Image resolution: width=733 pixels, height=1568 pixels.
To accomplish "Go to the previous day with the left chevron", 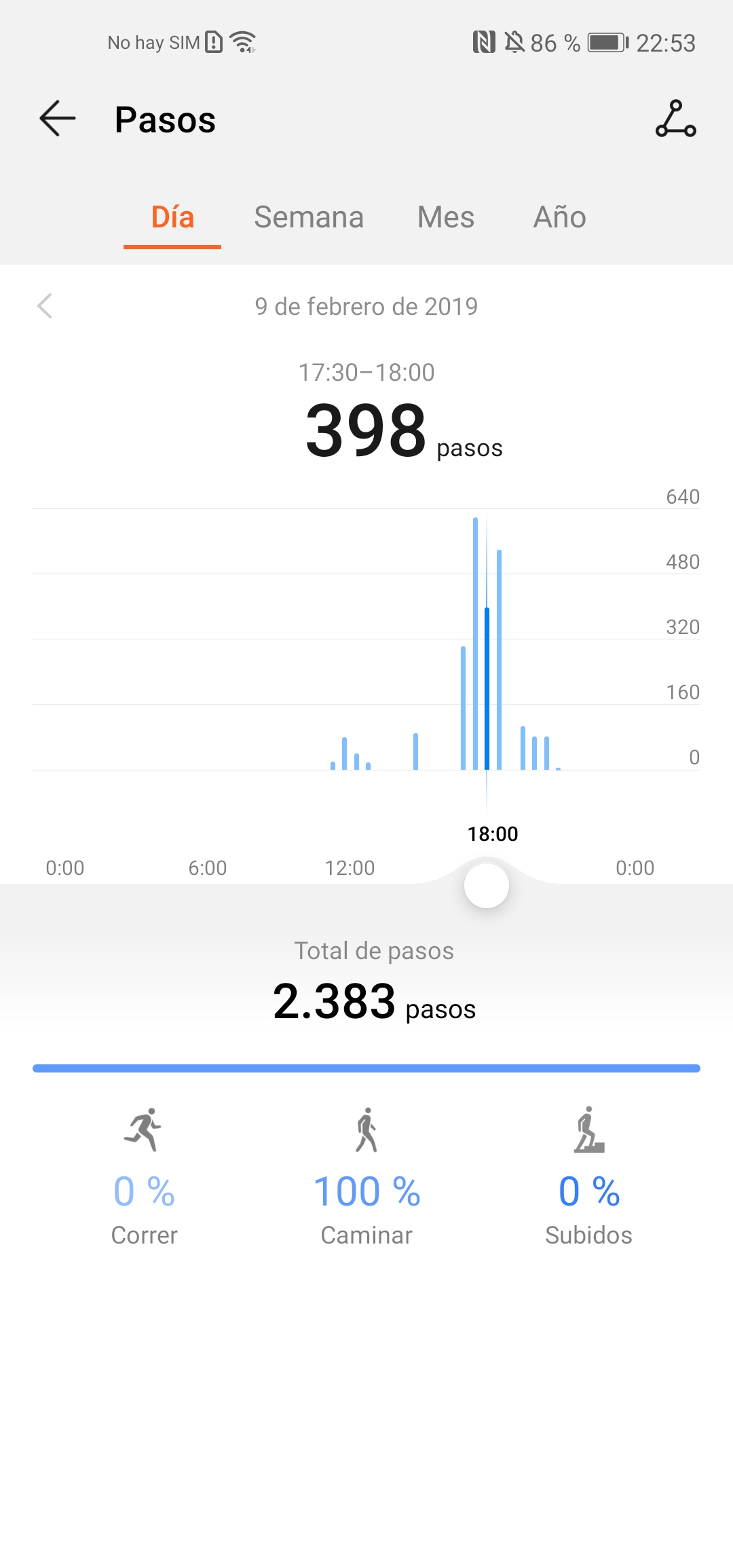I will [45, 306].
